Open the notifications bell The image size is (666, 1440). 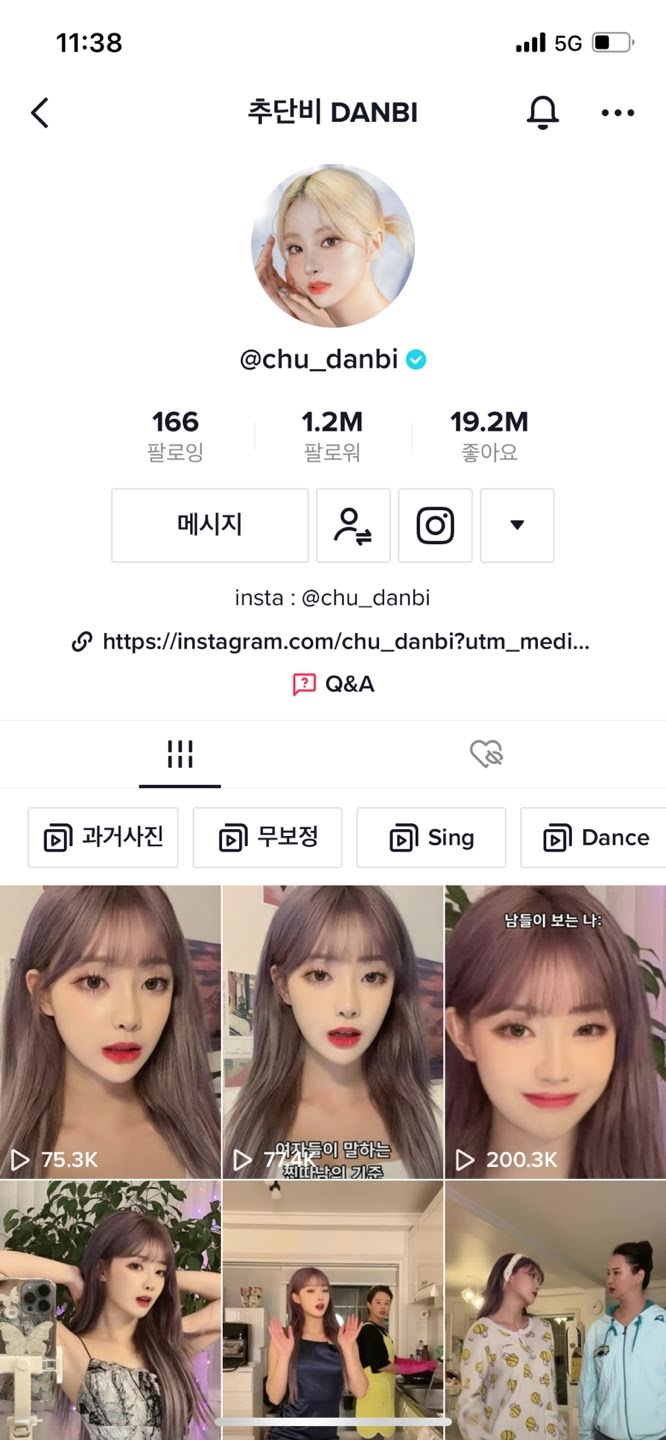tap(542, 113)
